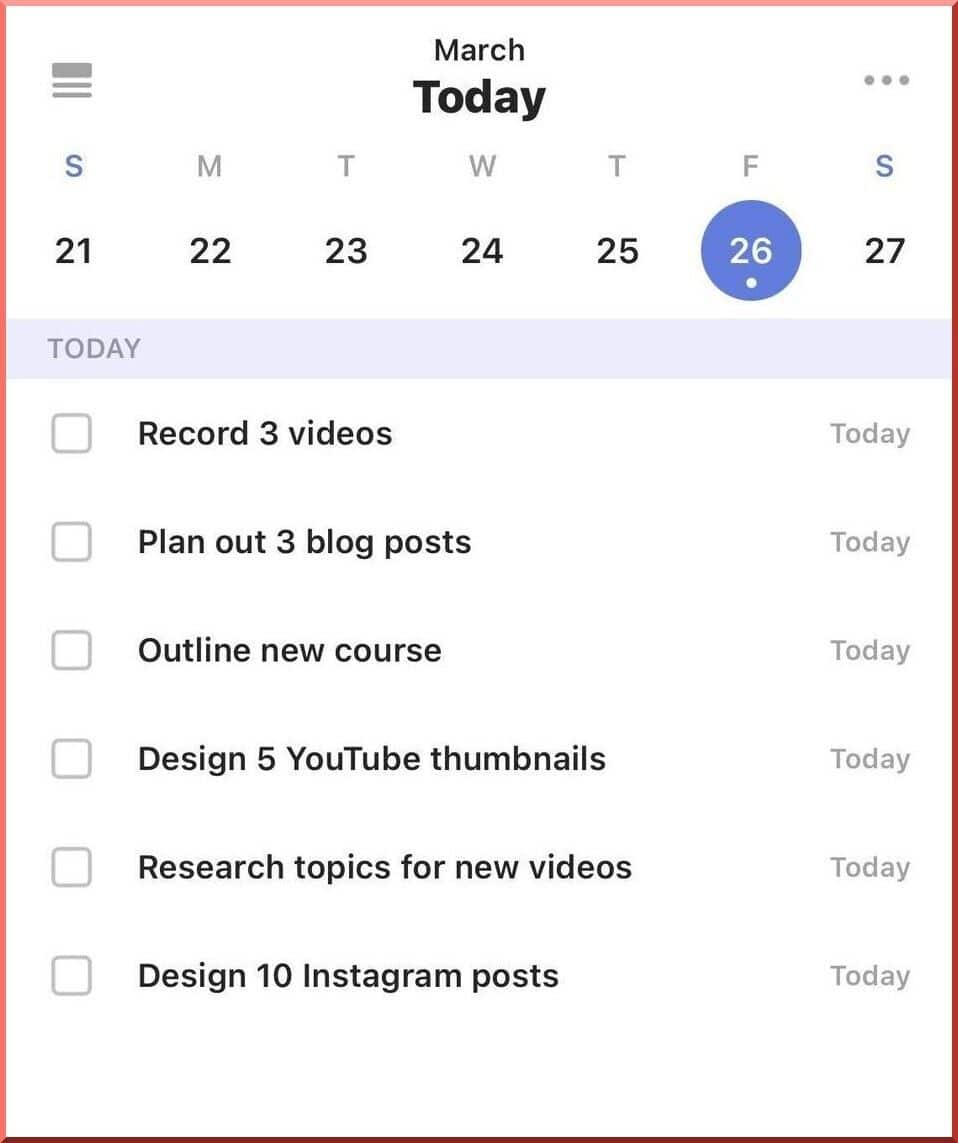
Task: Check Research topics for new videos
Action: pos(72,867)
